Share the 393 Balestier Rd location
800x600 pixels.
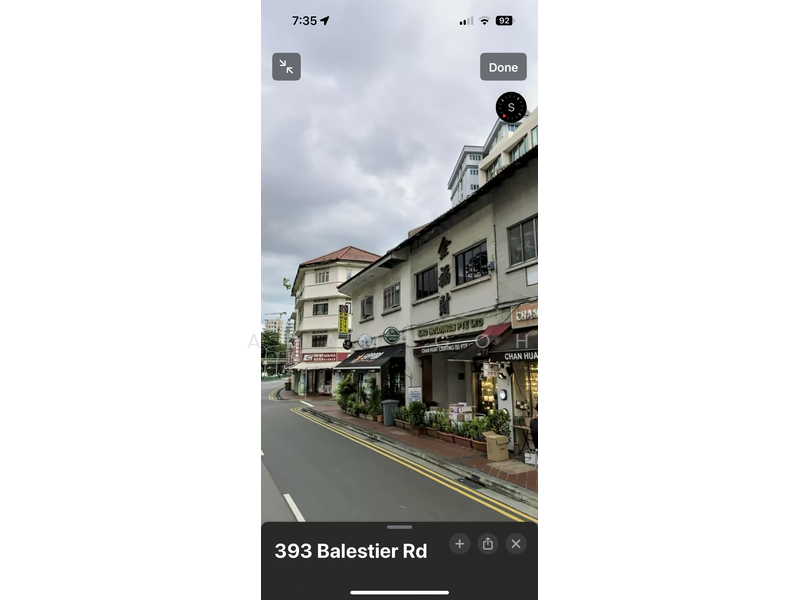(488, 543)
